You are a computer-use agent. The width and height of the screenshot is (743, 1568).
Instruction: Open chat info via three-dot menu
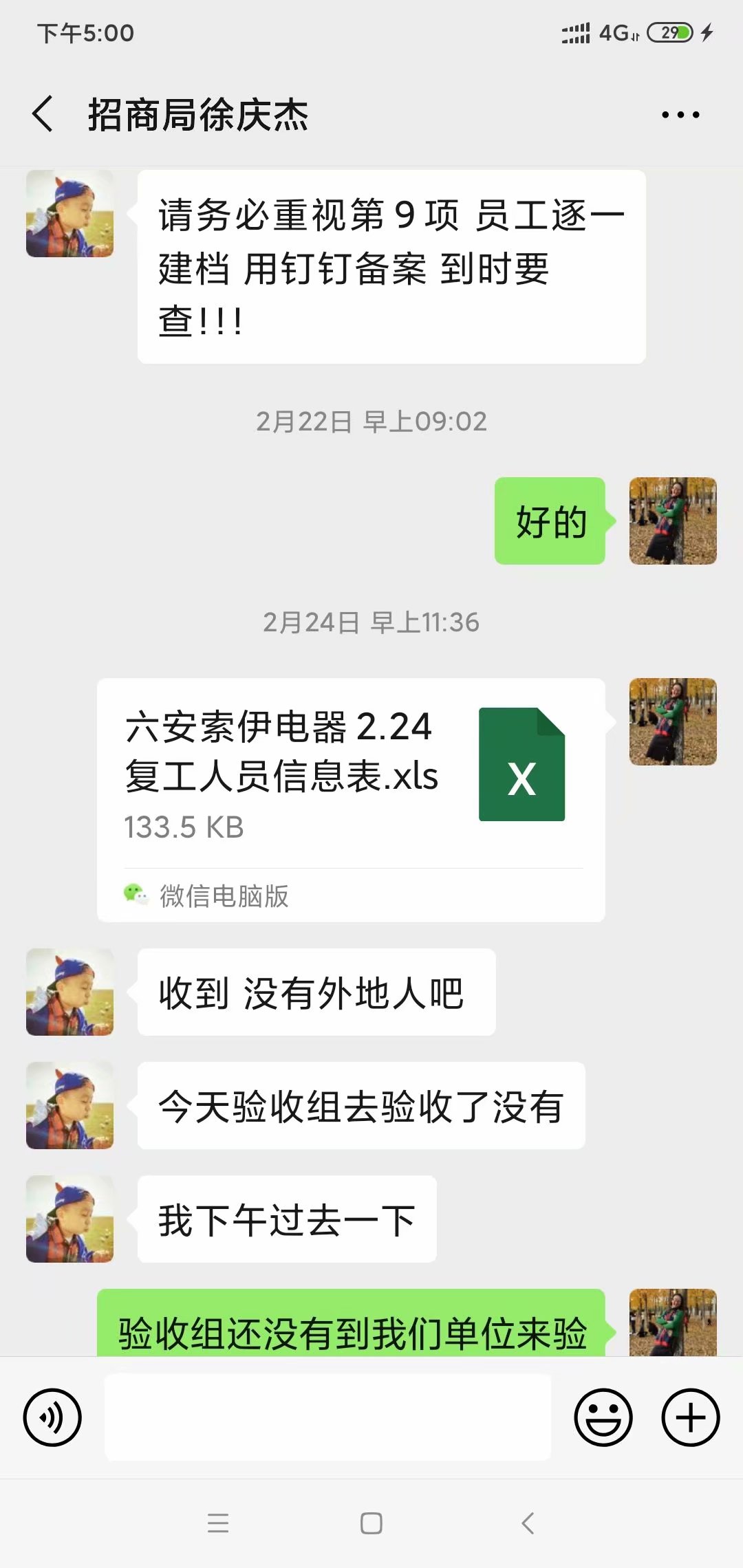pos(680,115)
